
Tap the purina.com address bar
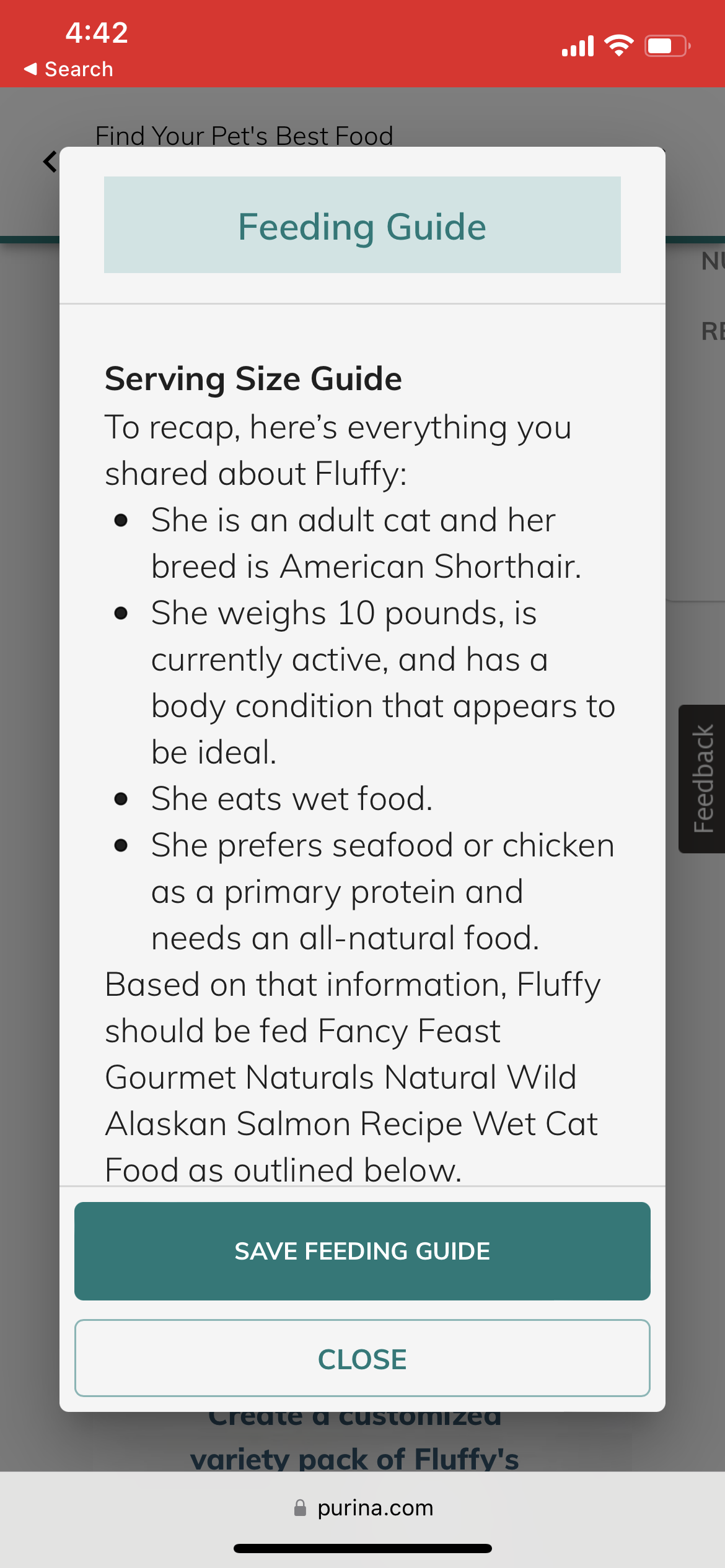point(363,1507)
